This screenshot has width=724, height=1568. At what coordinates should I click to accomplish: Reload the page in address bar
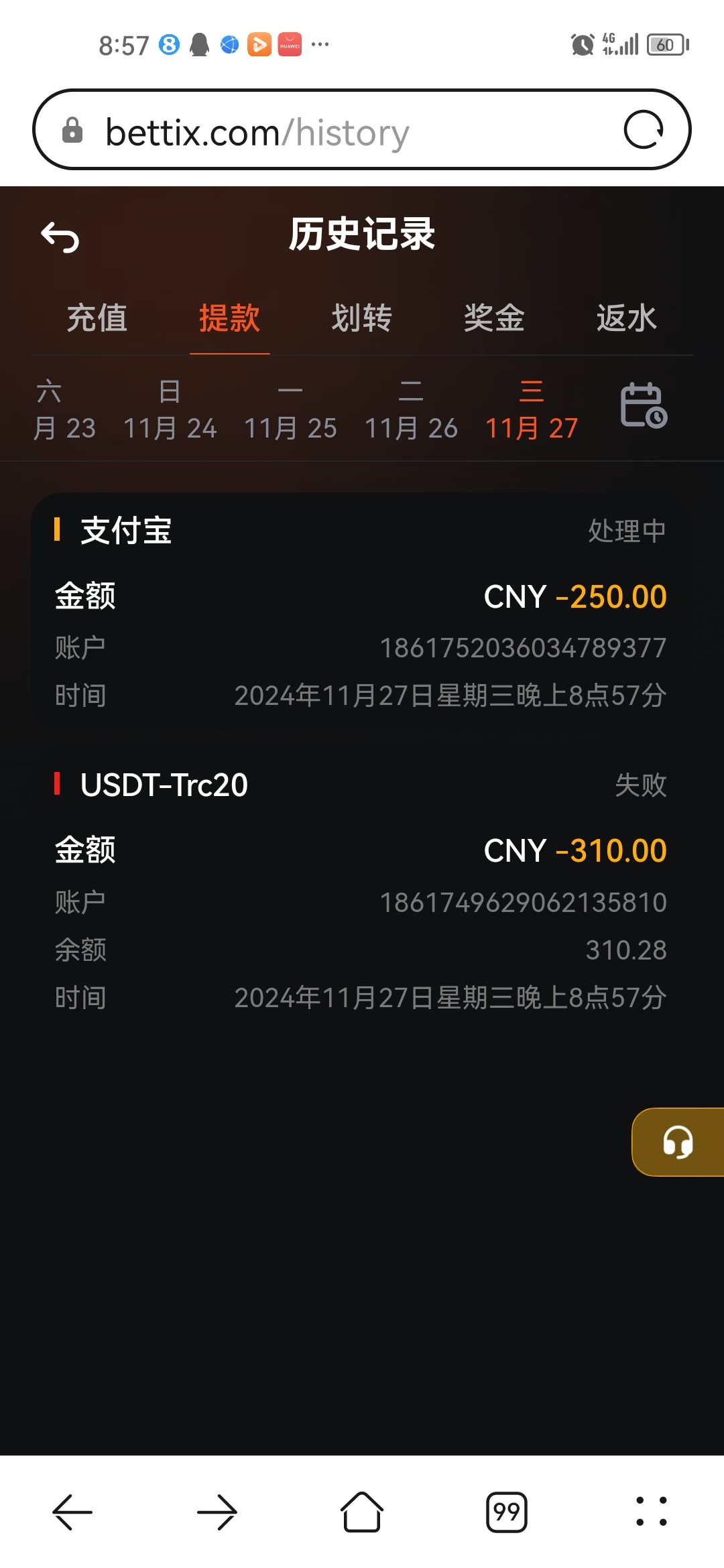click(x=644, y=129)
